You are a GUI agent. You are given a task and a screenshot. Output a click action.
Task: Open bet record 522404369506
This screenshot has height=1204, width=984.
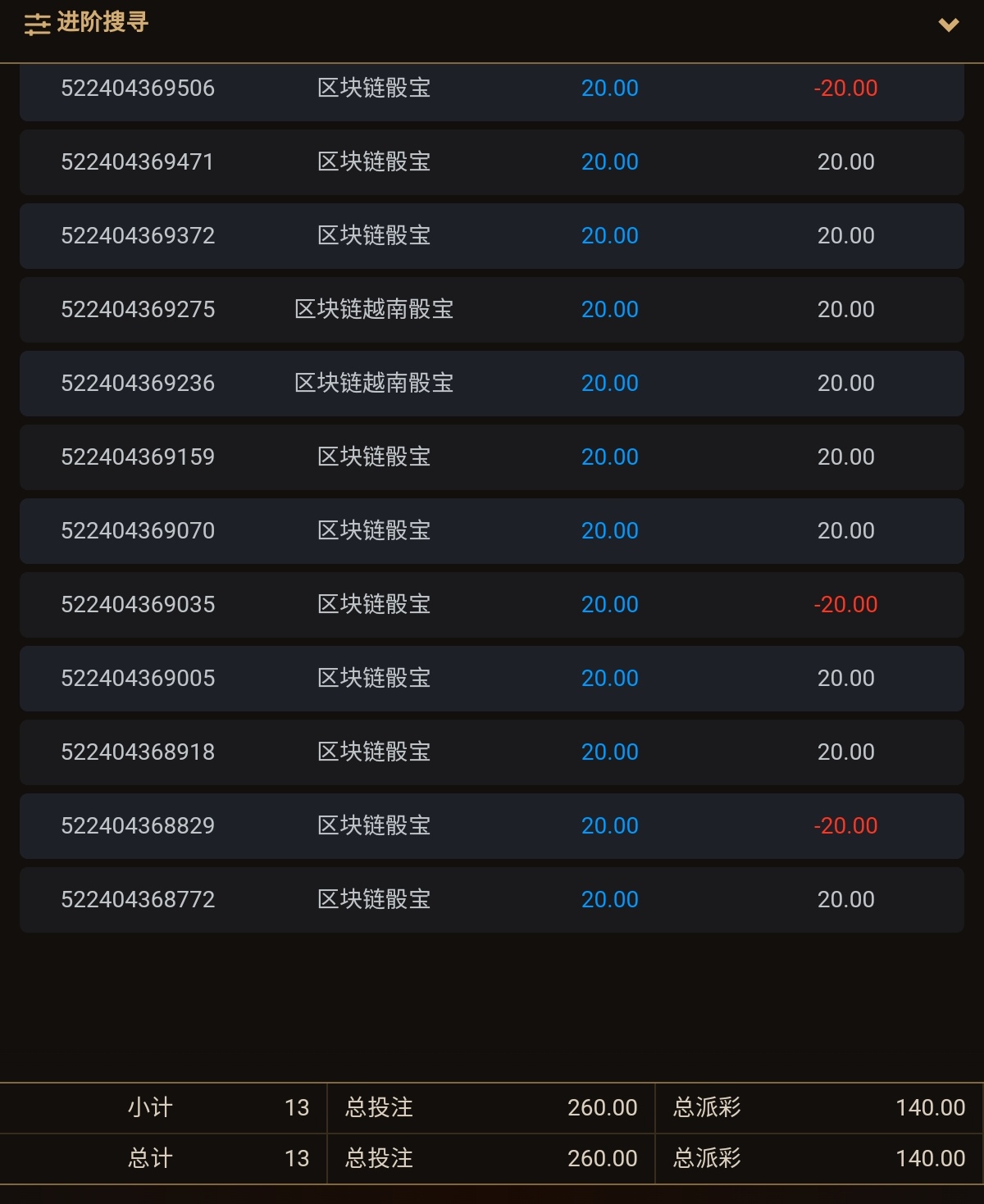pyautogui.click(x=138, y=89)
